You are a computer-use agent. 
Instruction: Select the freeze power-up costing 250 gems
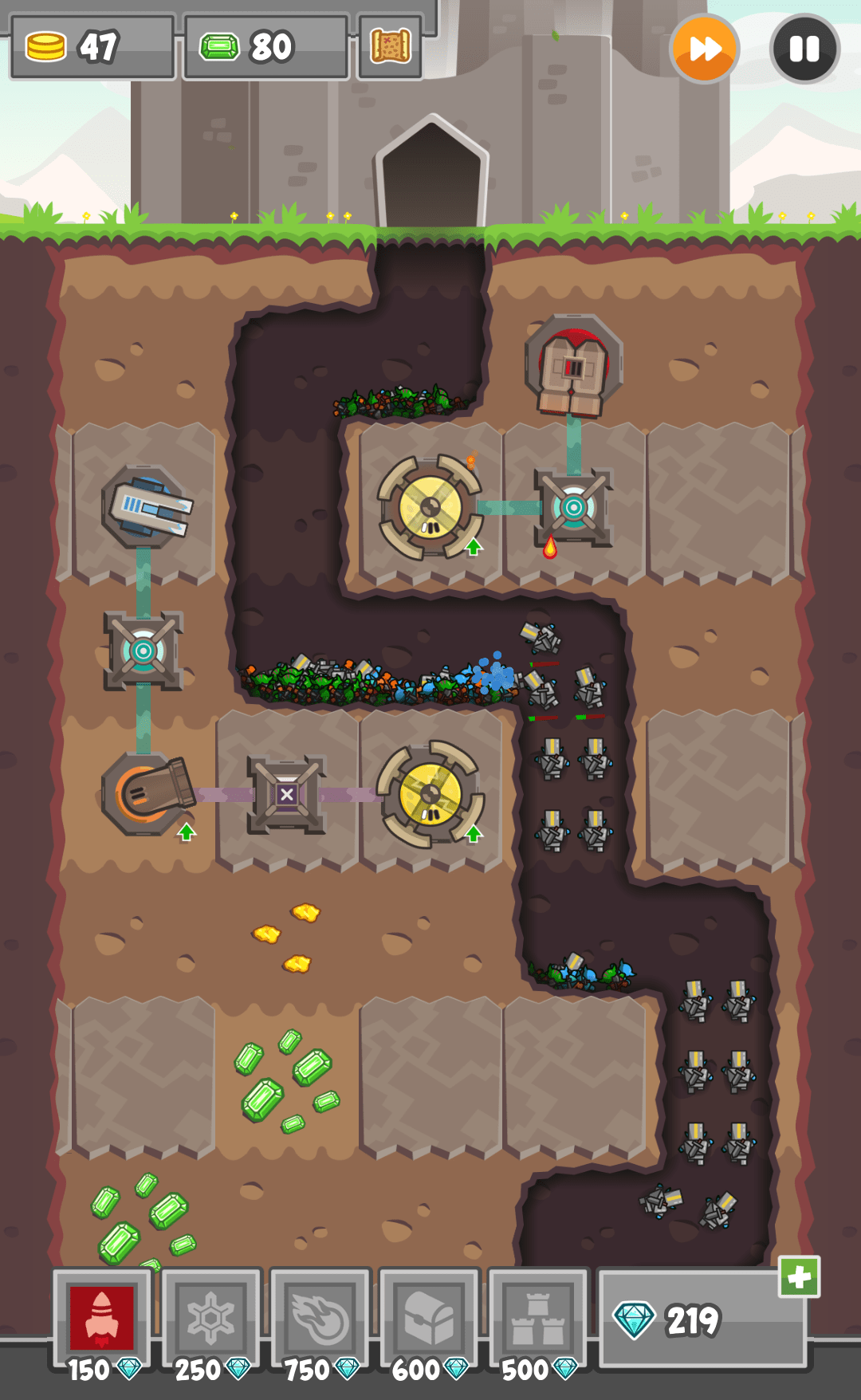[211, 1316]
